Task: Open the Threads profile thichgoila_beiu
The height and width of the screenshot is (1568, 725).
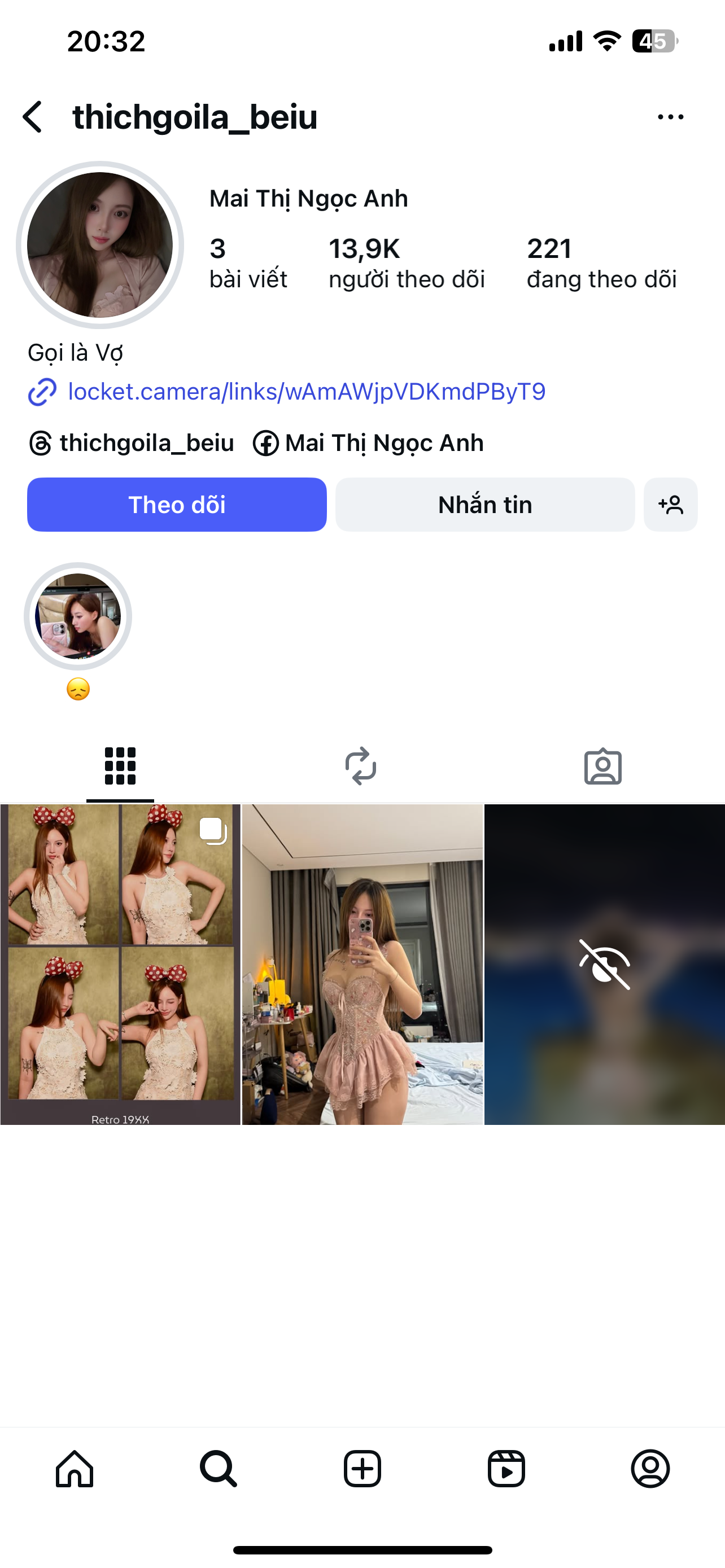Action: [x=132, y=443]
